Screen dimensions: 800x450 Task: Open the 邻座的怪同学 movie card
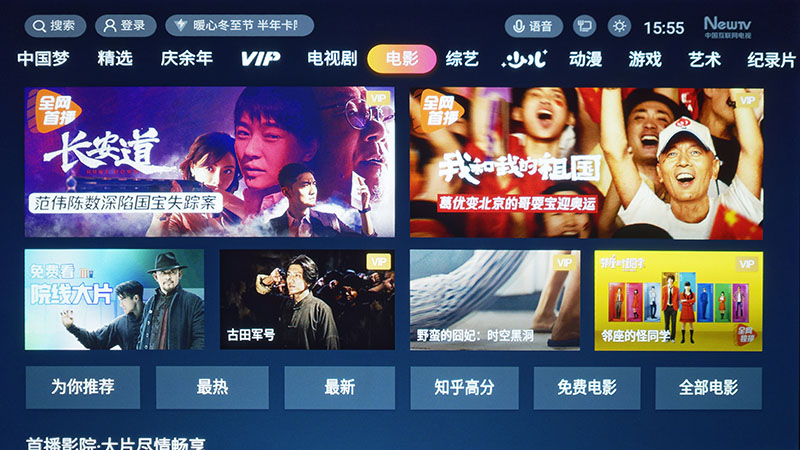[678, 299]
